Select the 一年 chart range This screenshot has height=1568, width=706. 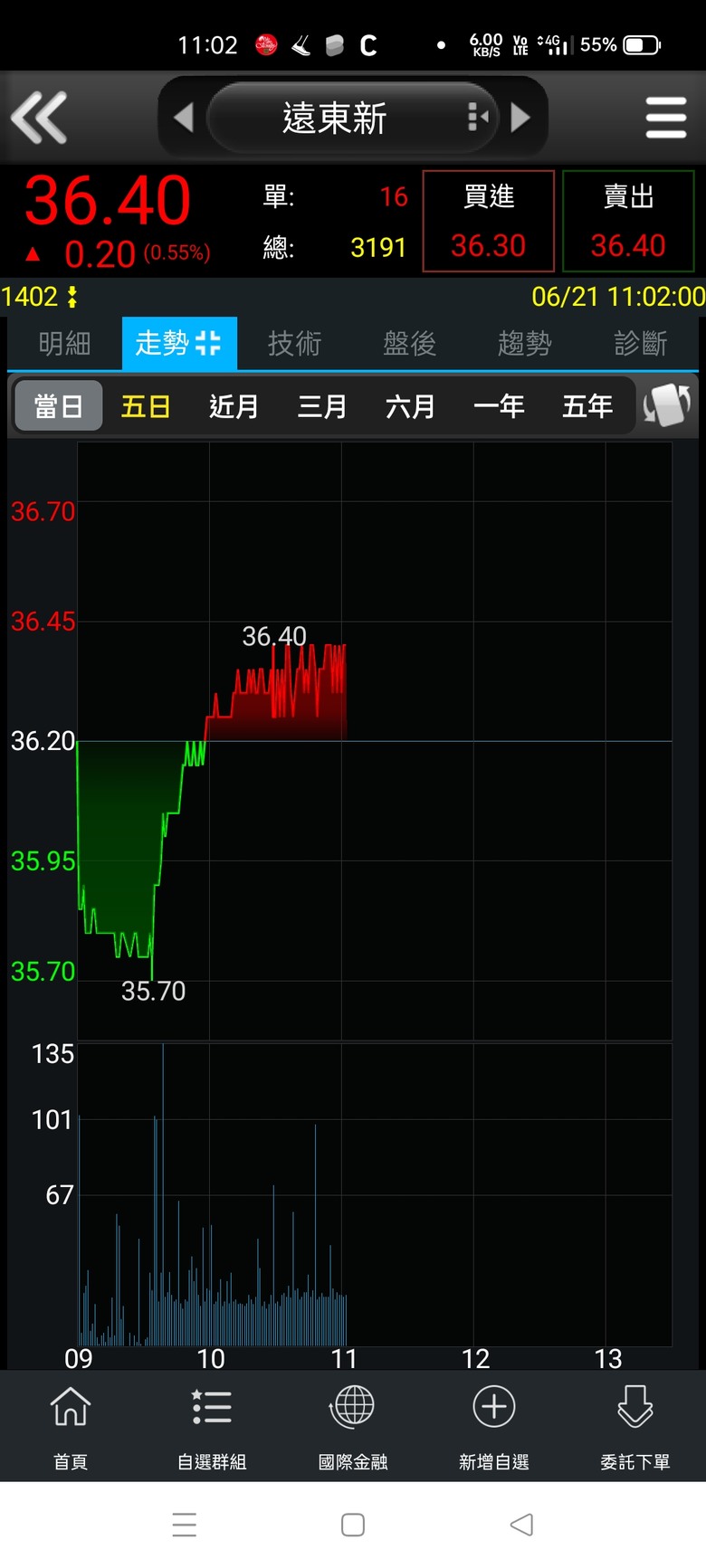pos(499,406)
